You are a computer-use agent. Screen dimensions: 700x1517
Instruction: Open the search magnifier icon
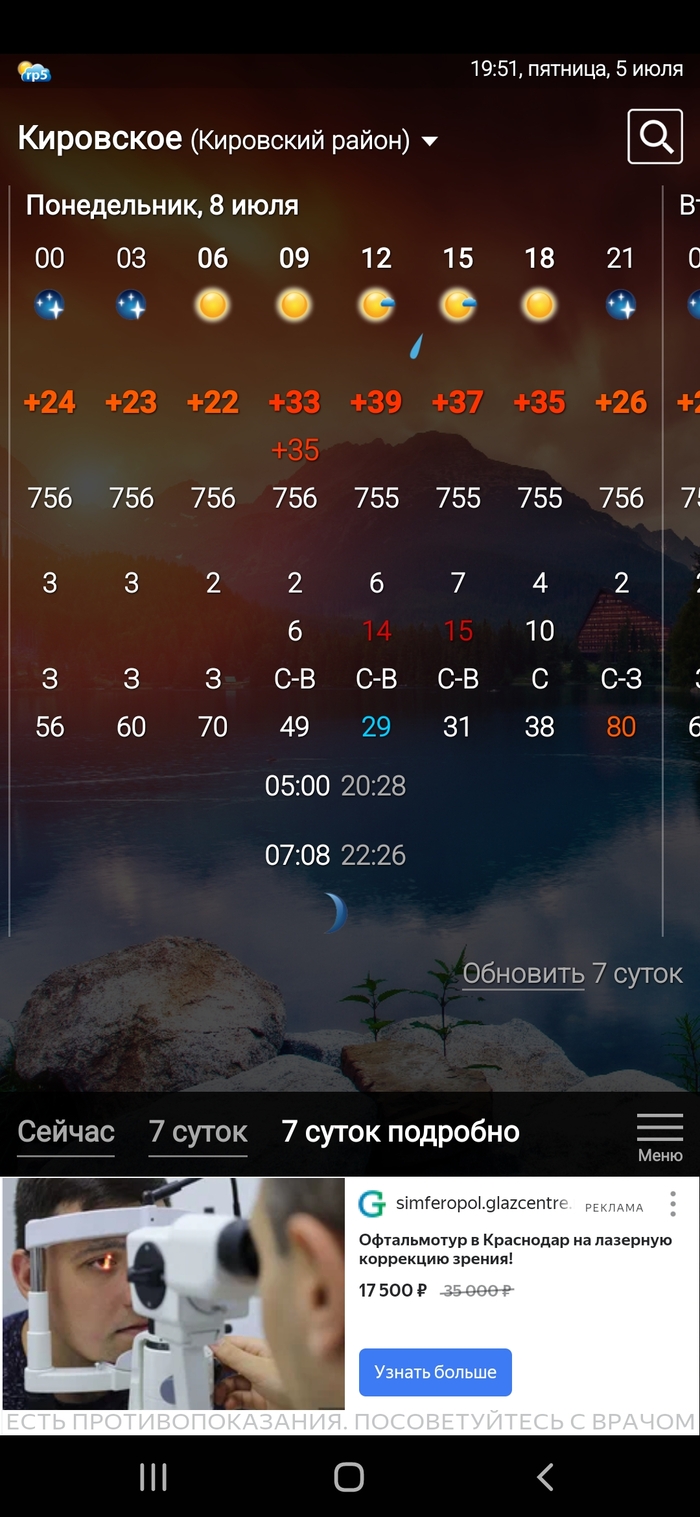[655, 136]
